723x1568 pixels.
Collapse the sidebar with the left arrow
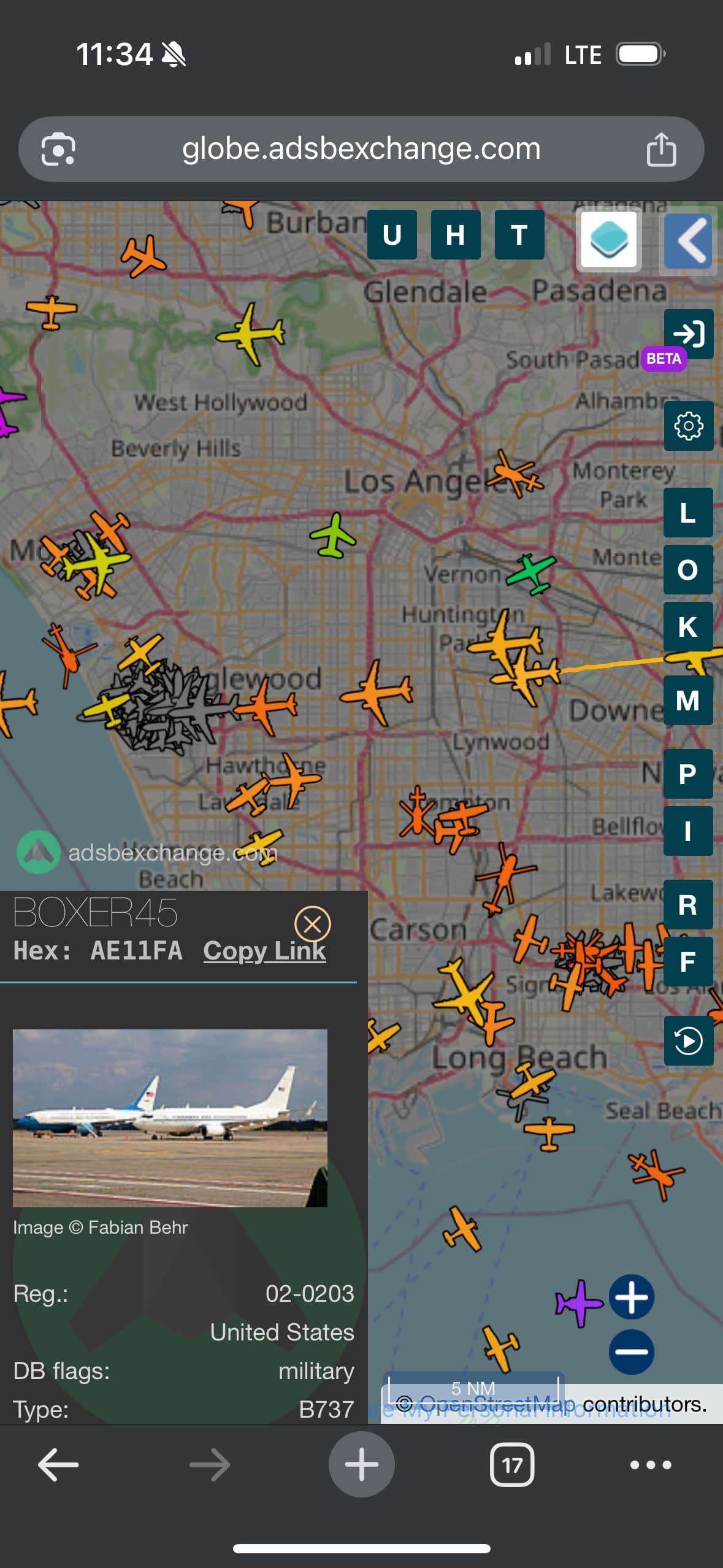pyautogui.click(x=689, y=241)
